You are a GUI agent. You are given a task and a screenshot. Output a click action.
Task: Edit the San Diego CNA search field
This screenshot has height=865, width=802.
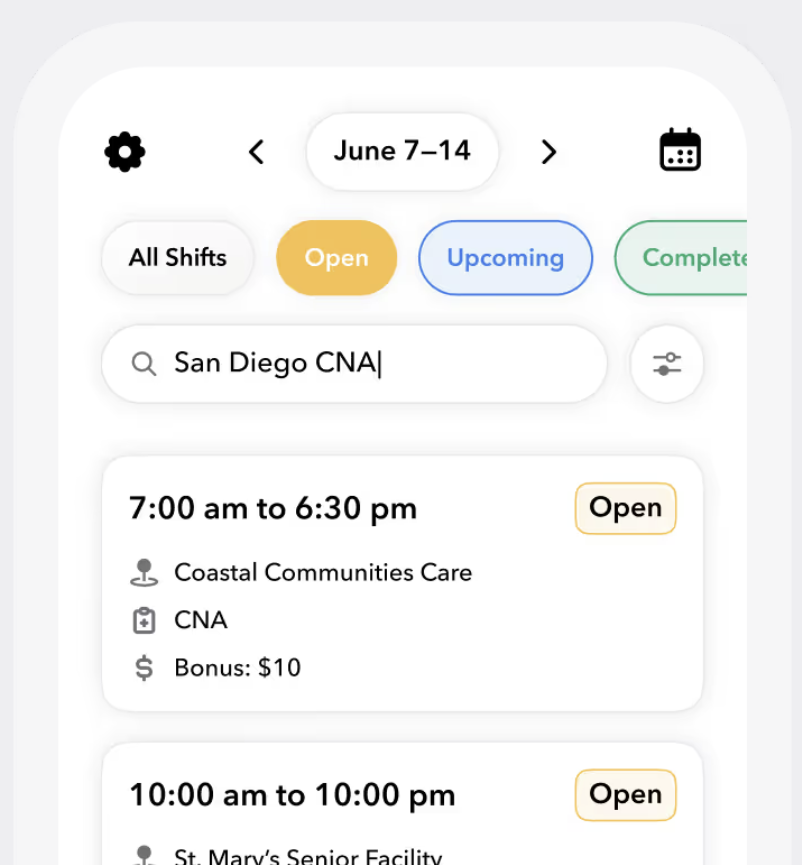point(354,363)
